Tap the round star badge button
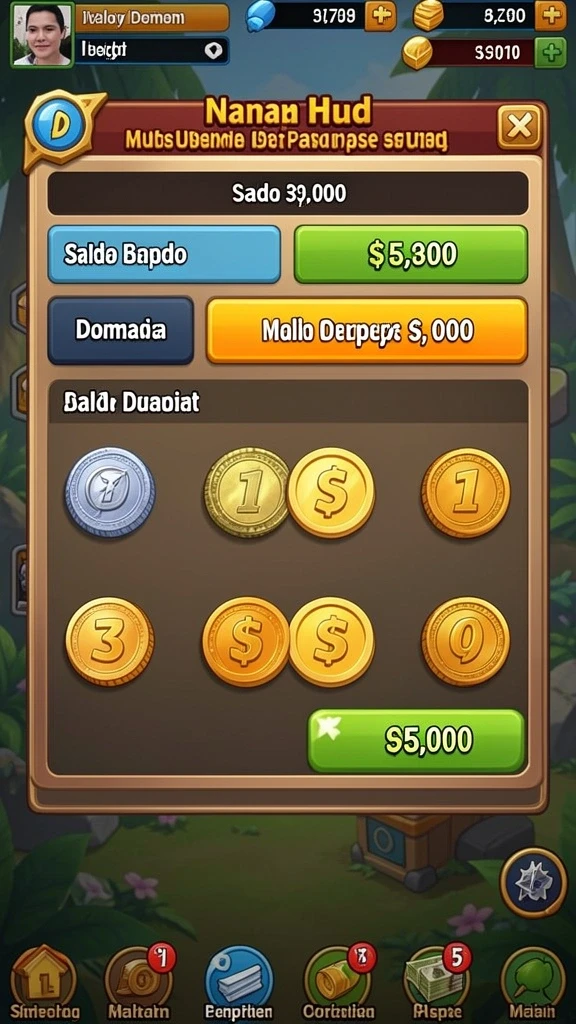 tap(534, 882)
